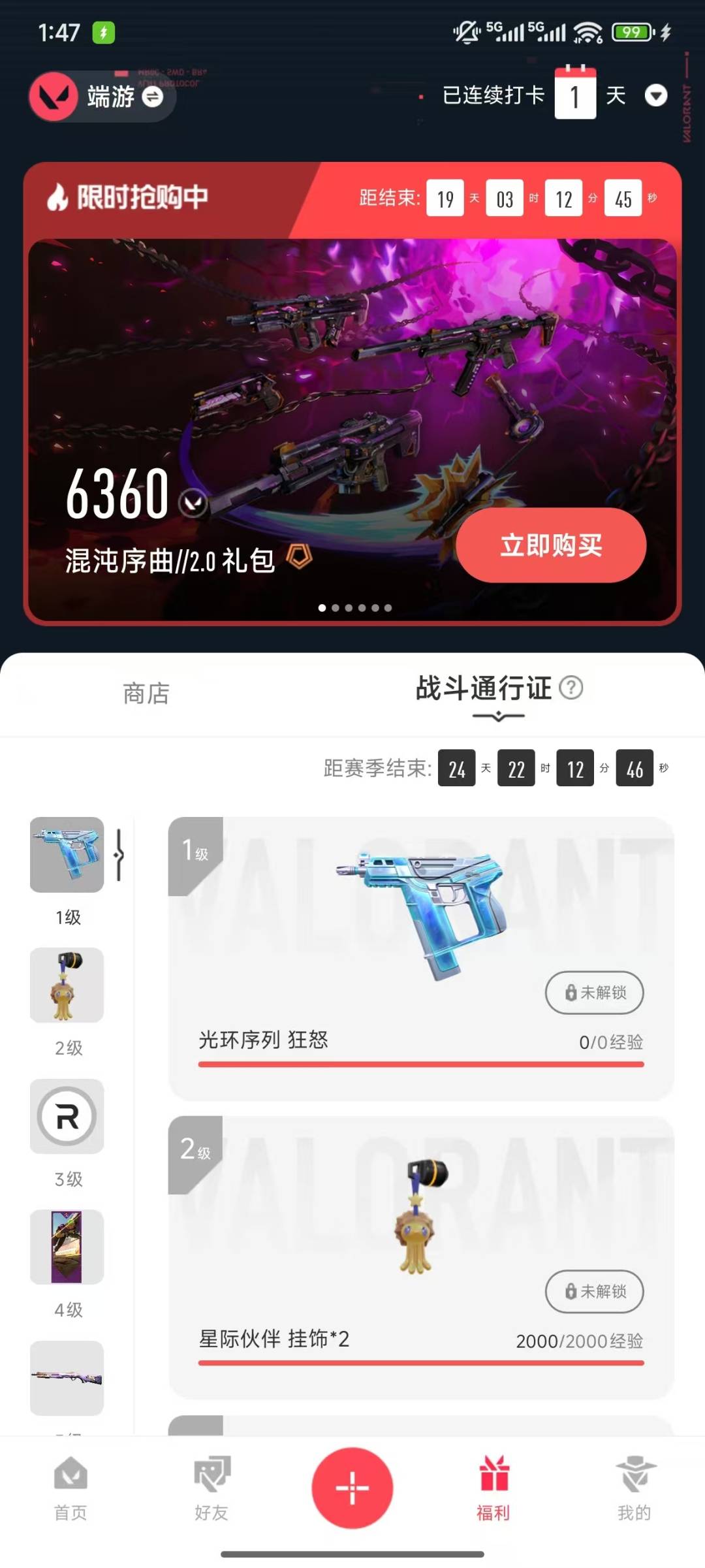Screen dimensions: 705x1568
Task: Expand the check-in streak dropdown arrow
Action: (655, 96)
